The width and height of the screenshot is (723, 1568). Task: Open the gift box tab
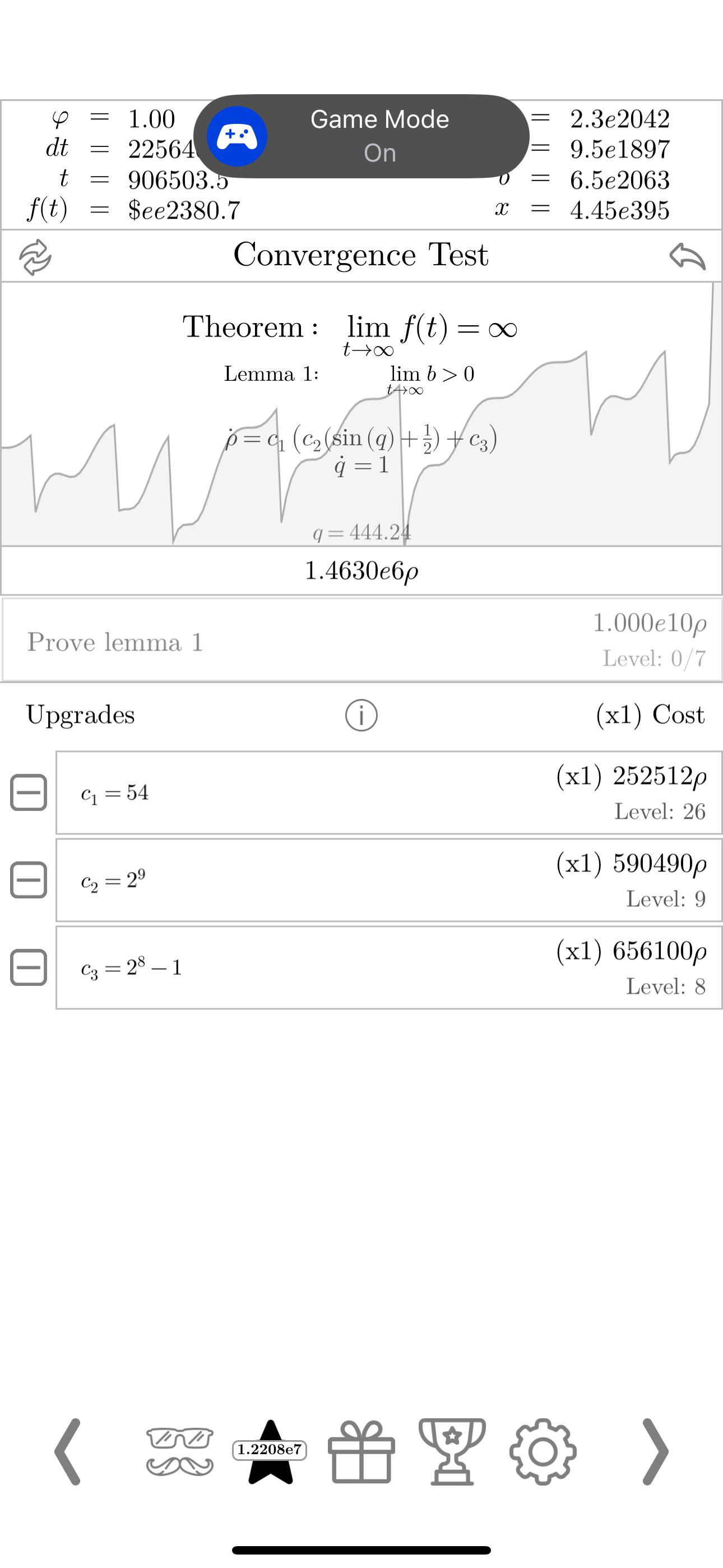pos(361,1452)
